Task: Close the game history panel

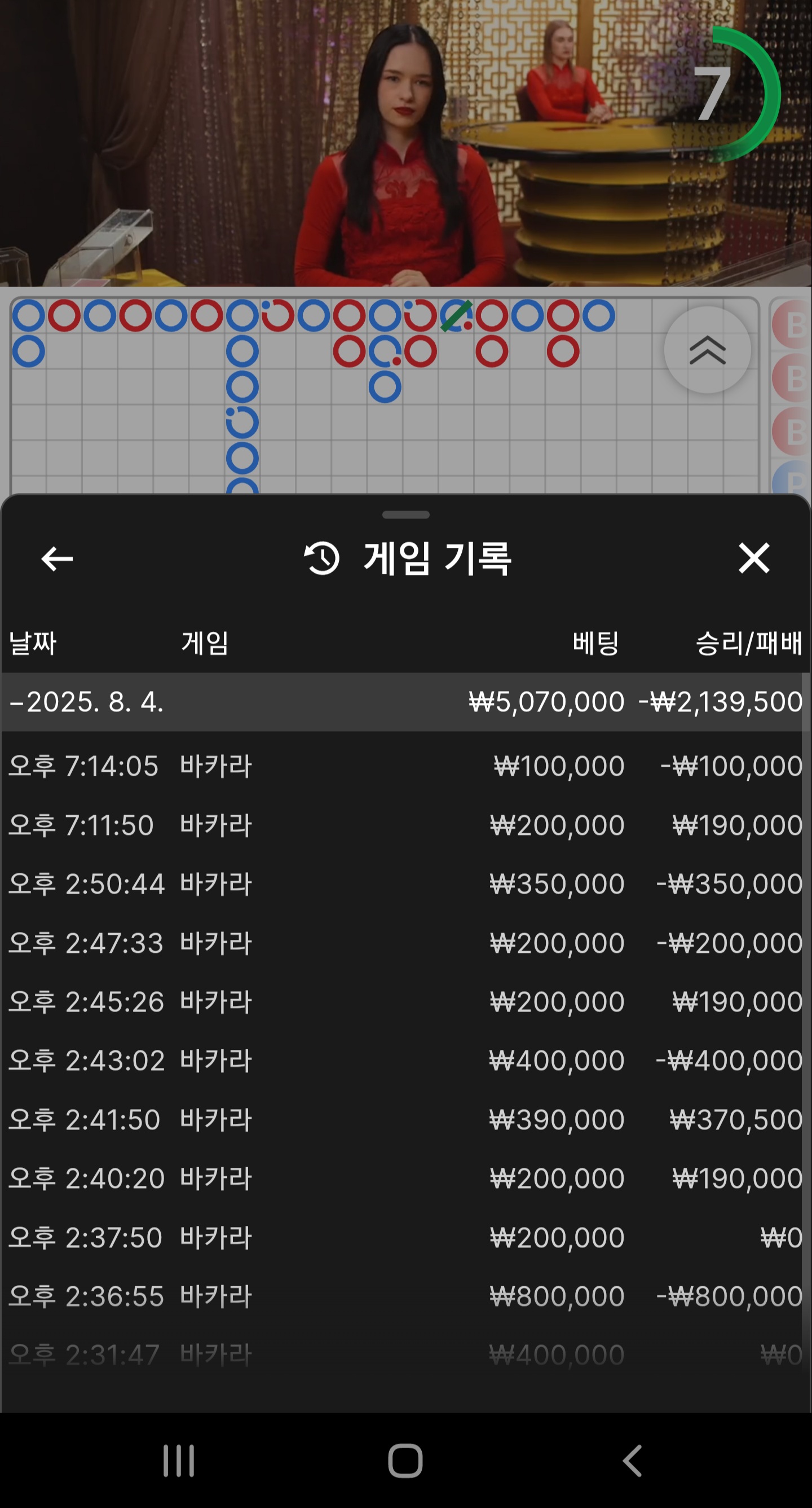Action: coord(753,558)
